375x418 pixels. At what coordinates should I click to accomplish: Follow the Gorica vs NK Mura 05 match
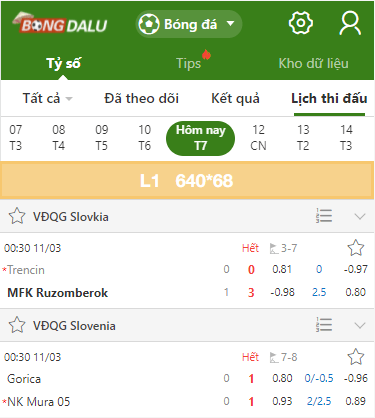tap(356, 357)
